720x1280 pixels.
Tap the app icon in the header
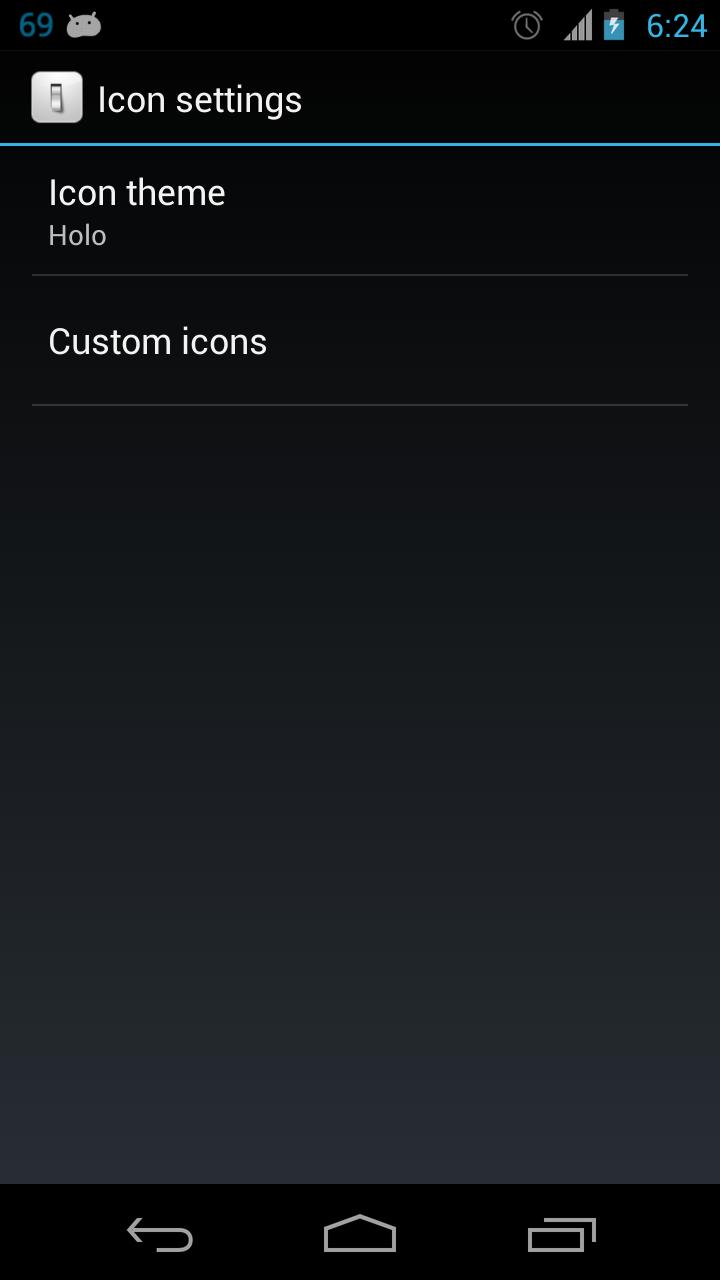click(x=57, y=98)
